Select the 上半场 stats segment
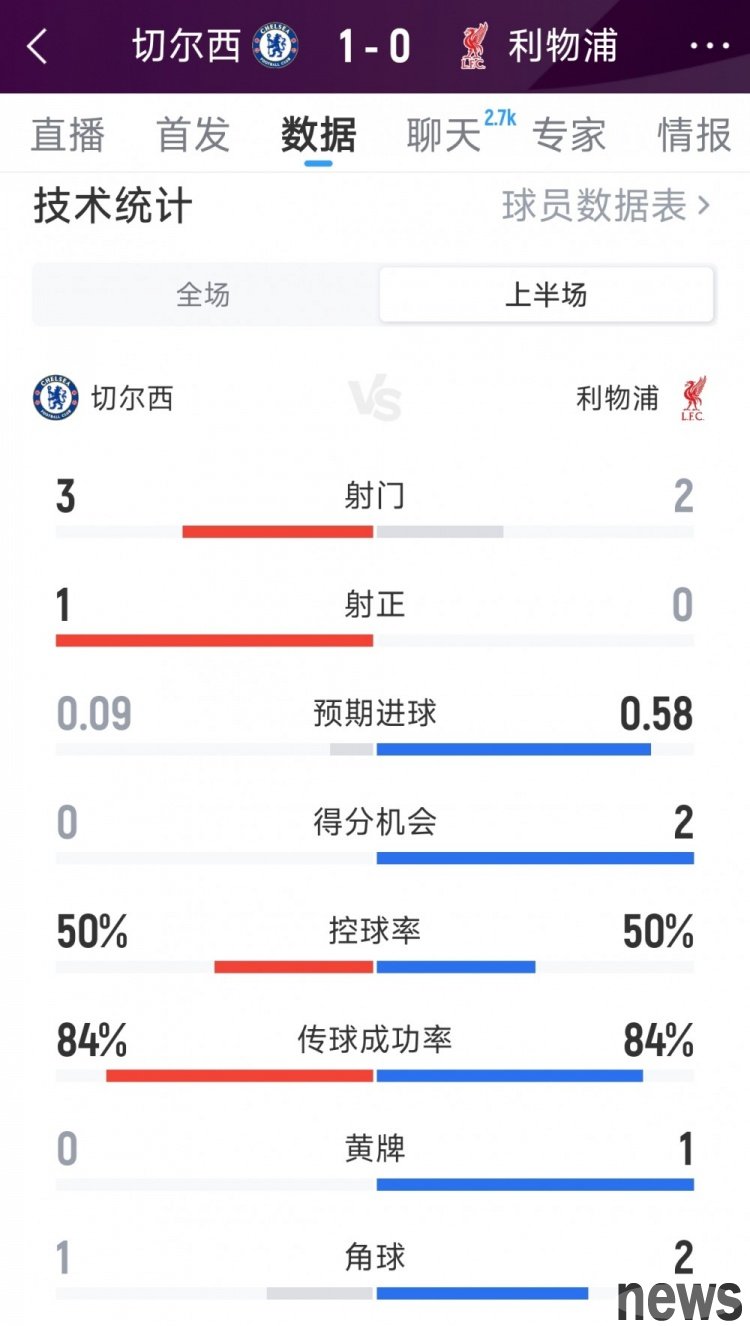This screenshot has width=750, height=1326. (x=546, y=295)
